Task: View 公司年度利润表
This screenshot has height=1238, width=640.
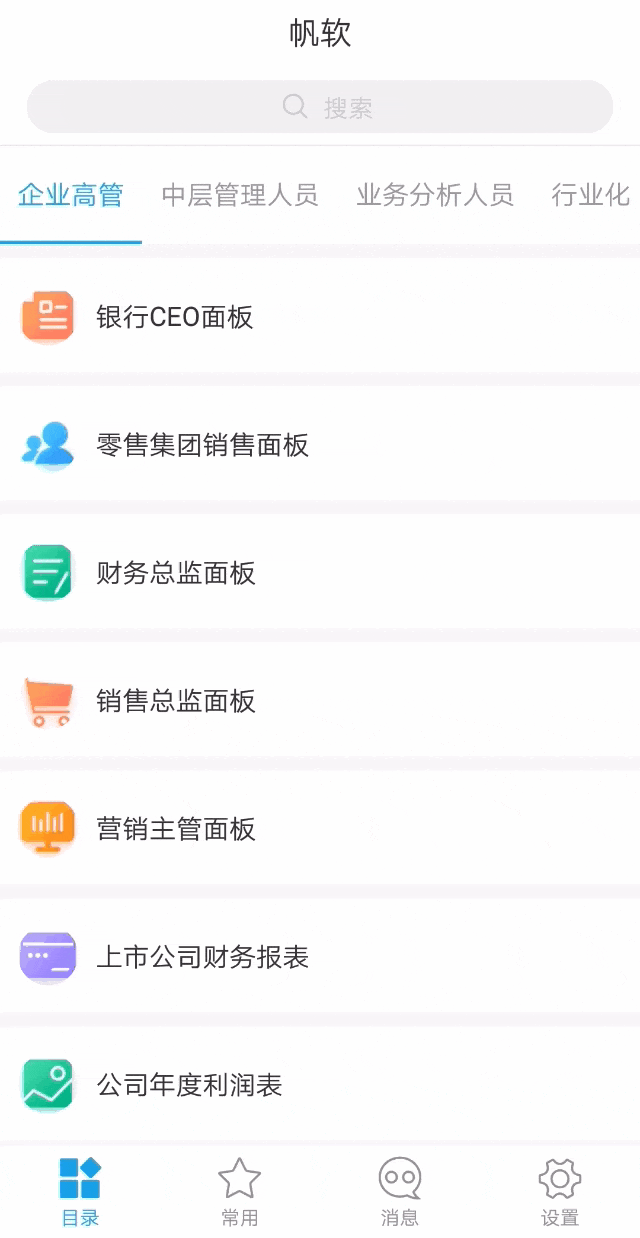Action: point(320,1085)
